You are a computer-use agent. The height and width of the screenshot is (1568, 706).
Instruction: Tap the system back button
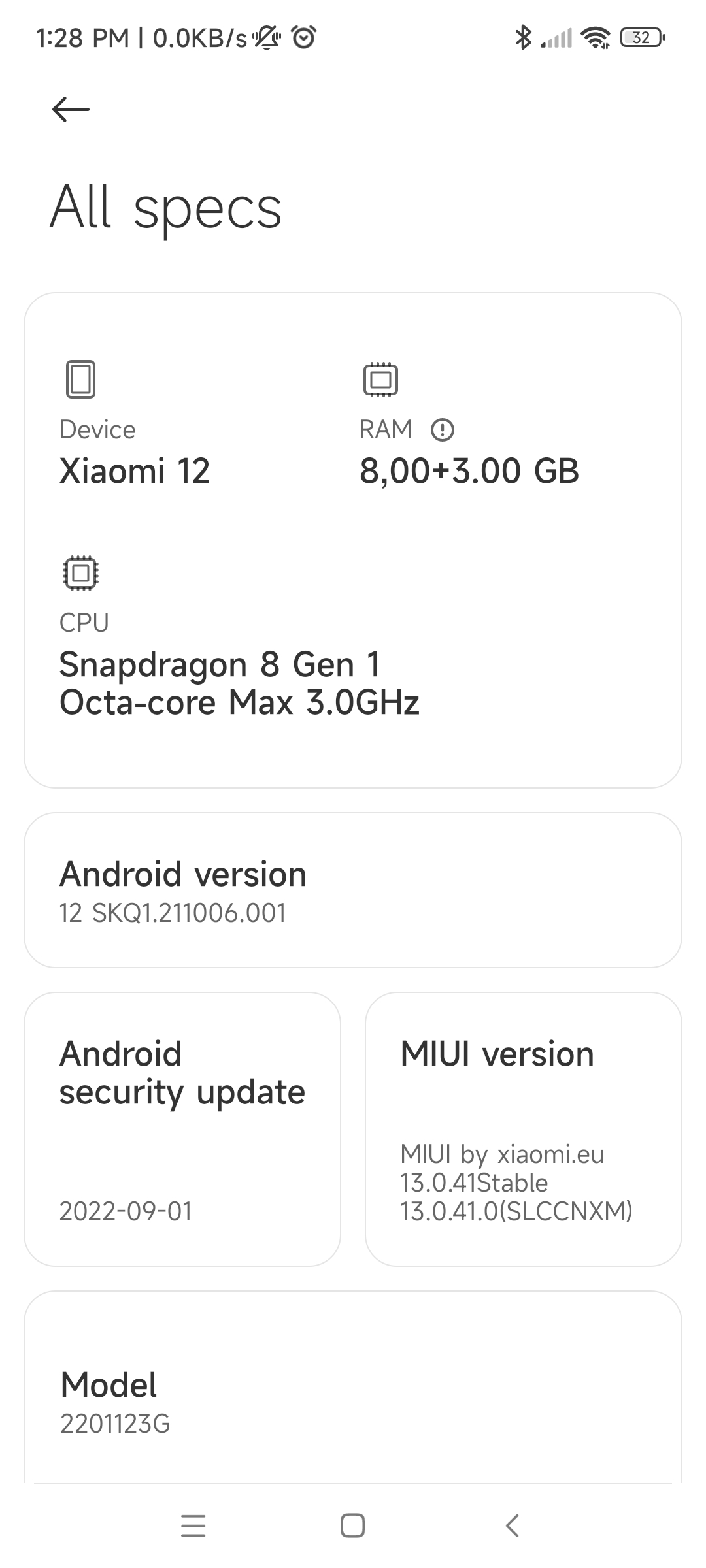point(513,1526)
